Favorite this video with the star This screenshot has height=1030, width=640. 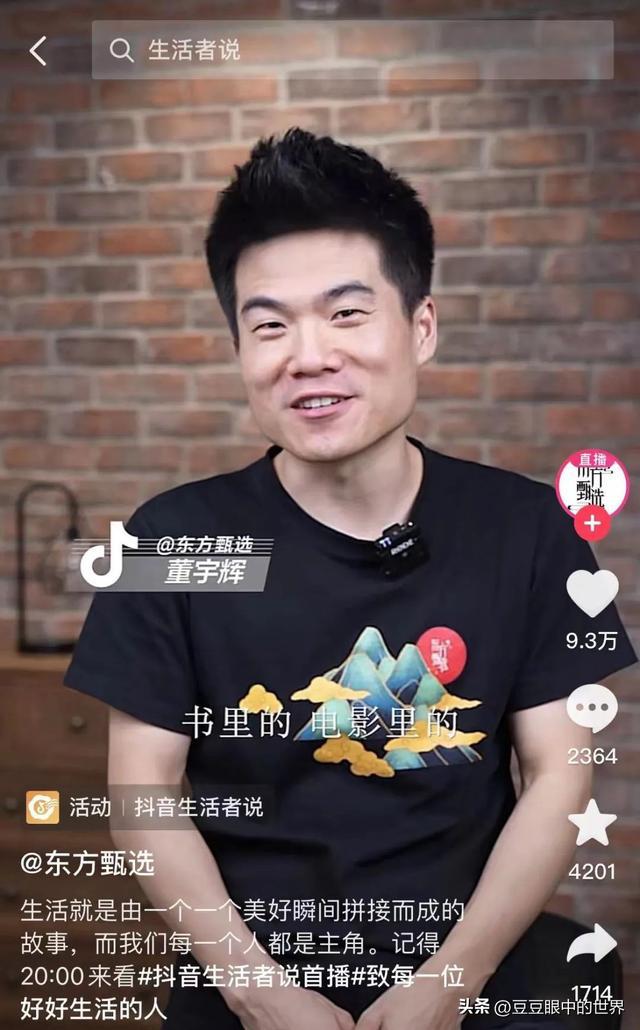click(592, 823)
